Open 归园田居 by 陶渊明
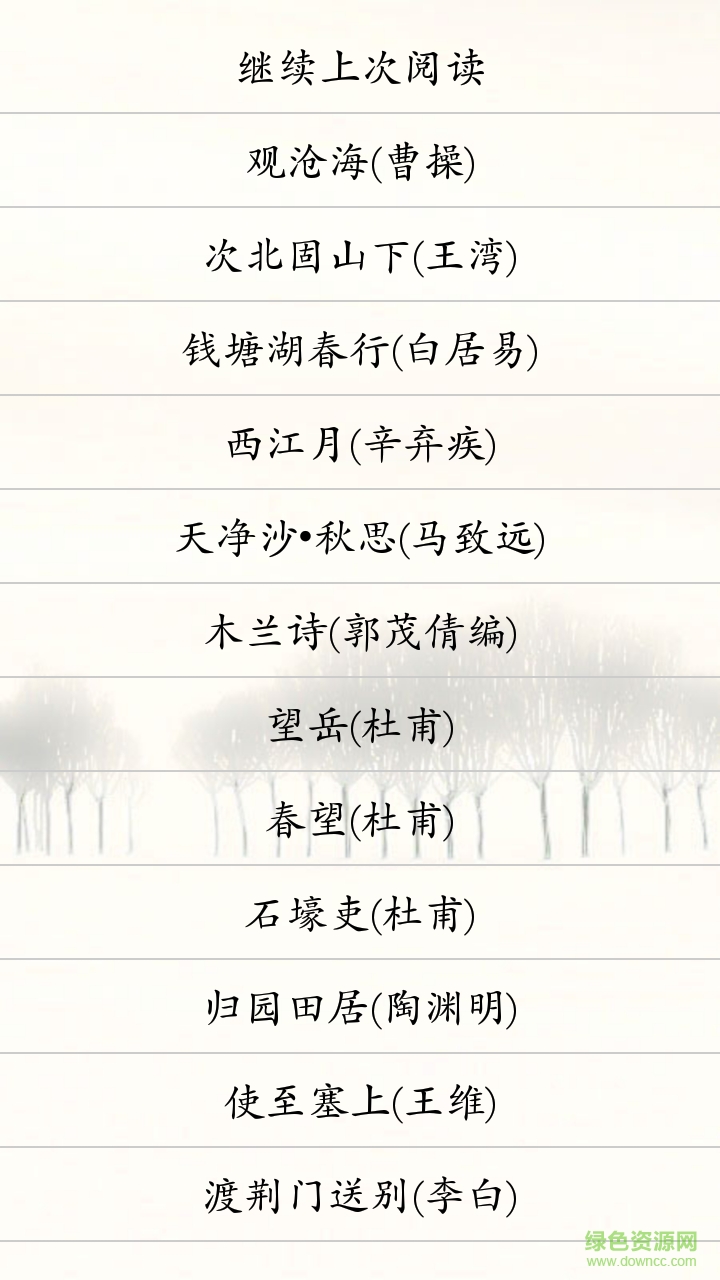 [360, 1008]
